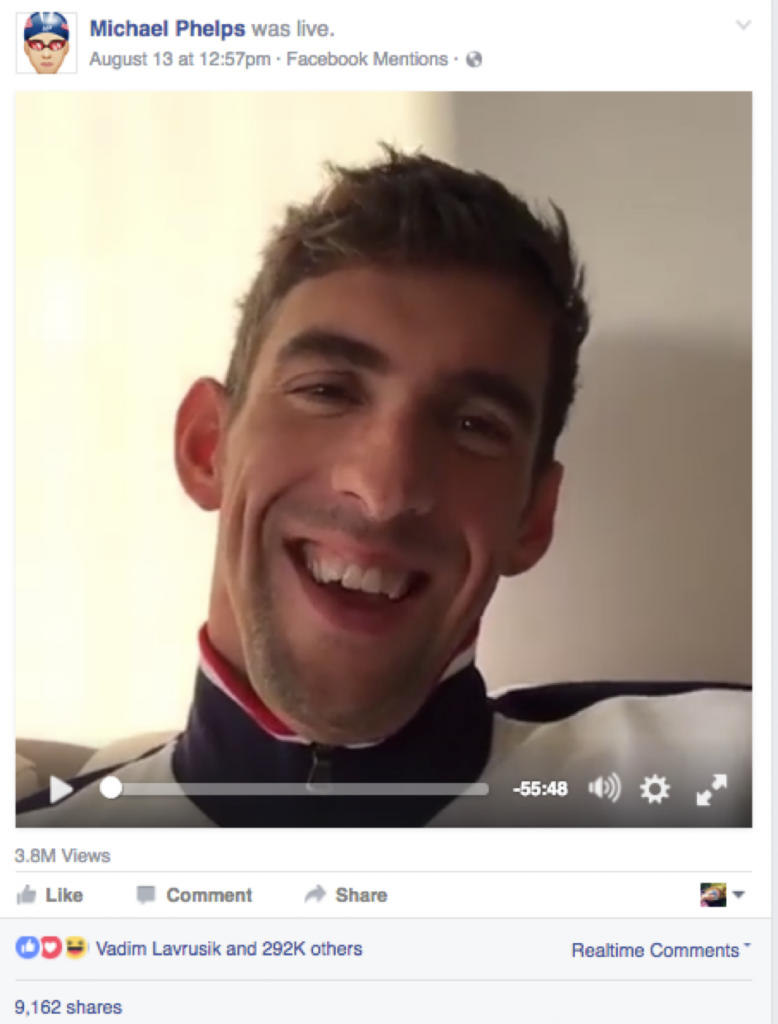Viewport: 778px width, 1024px height.
Task: Open Facebook Mentions link
Action: [367, 59]
